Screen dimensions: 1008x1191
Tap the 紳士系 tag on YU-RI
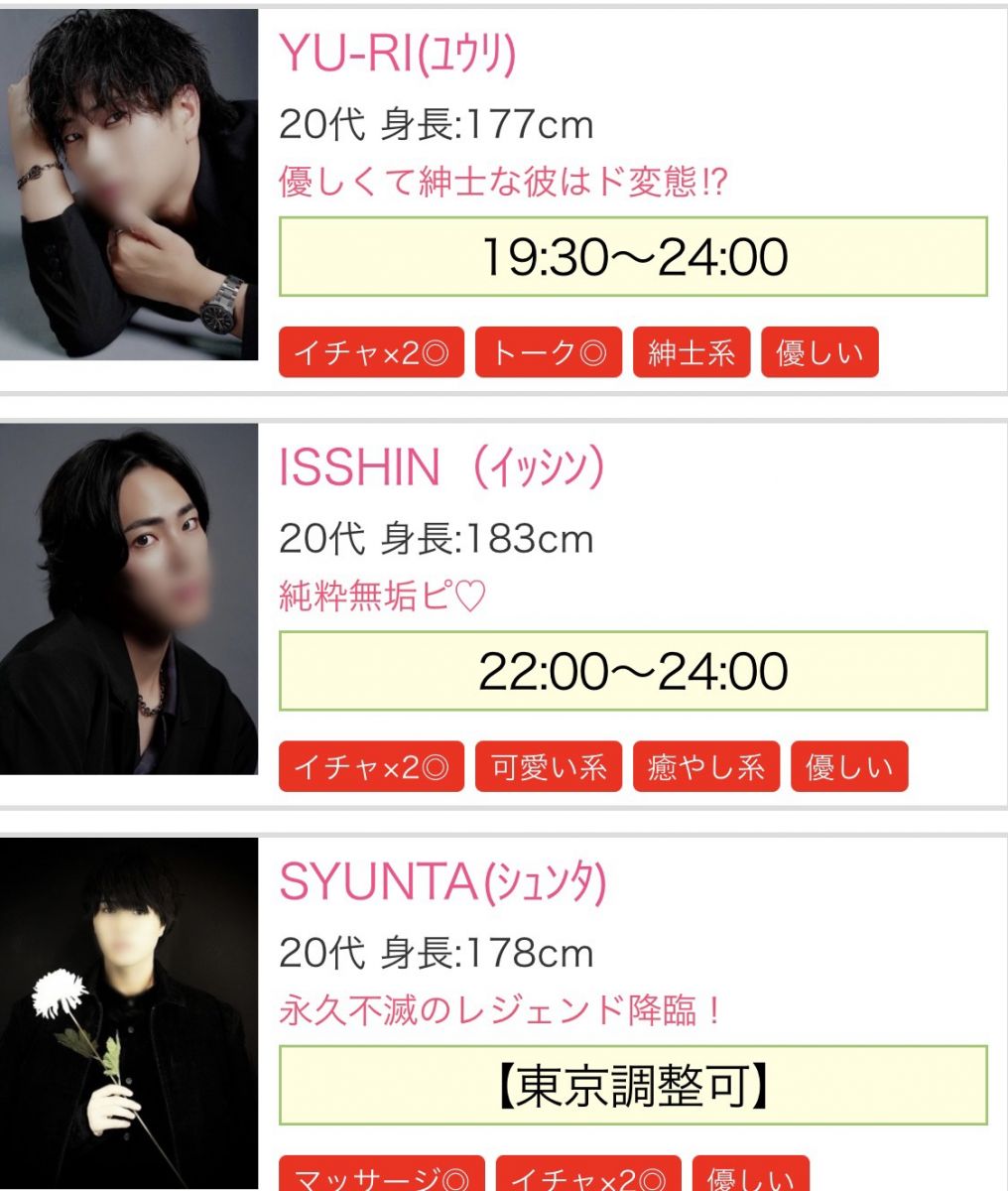click(692, 353)
